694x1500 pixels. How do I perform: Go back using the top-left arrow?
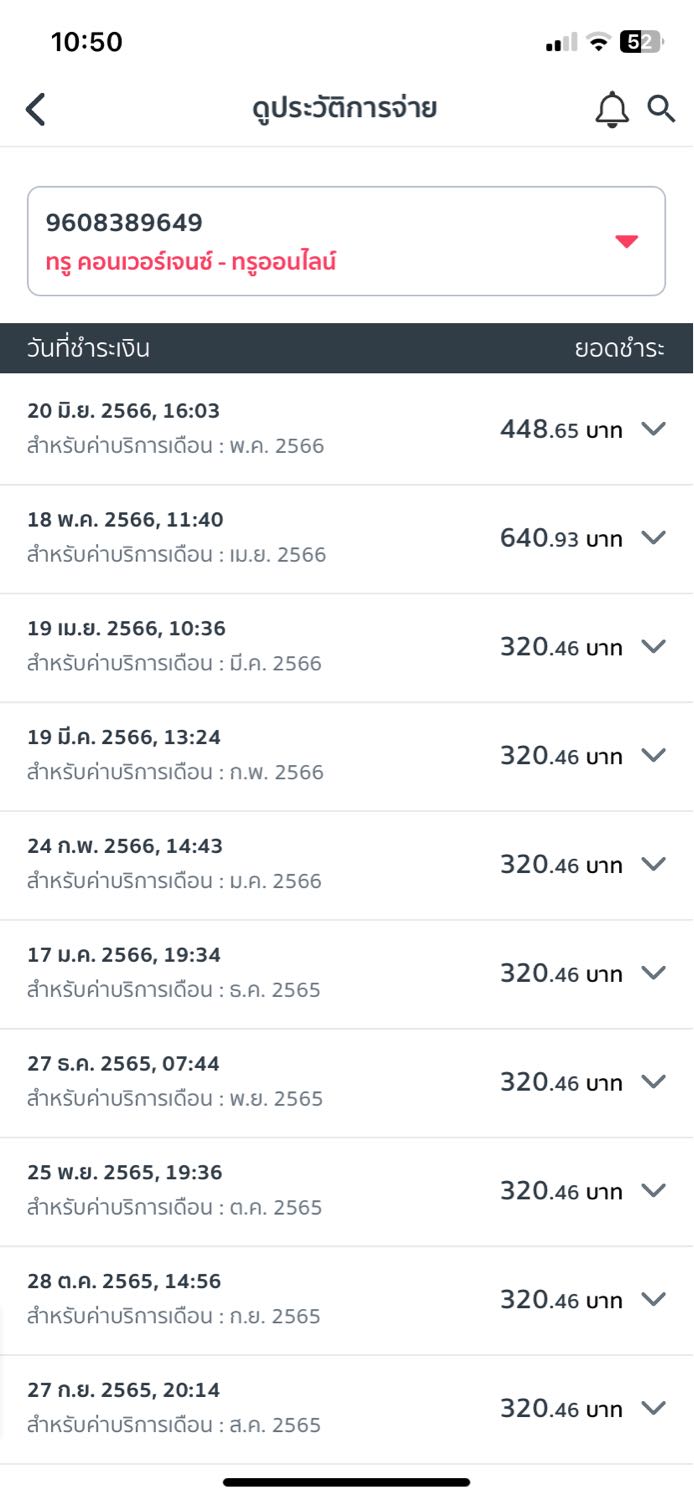(x=36, y=109)
